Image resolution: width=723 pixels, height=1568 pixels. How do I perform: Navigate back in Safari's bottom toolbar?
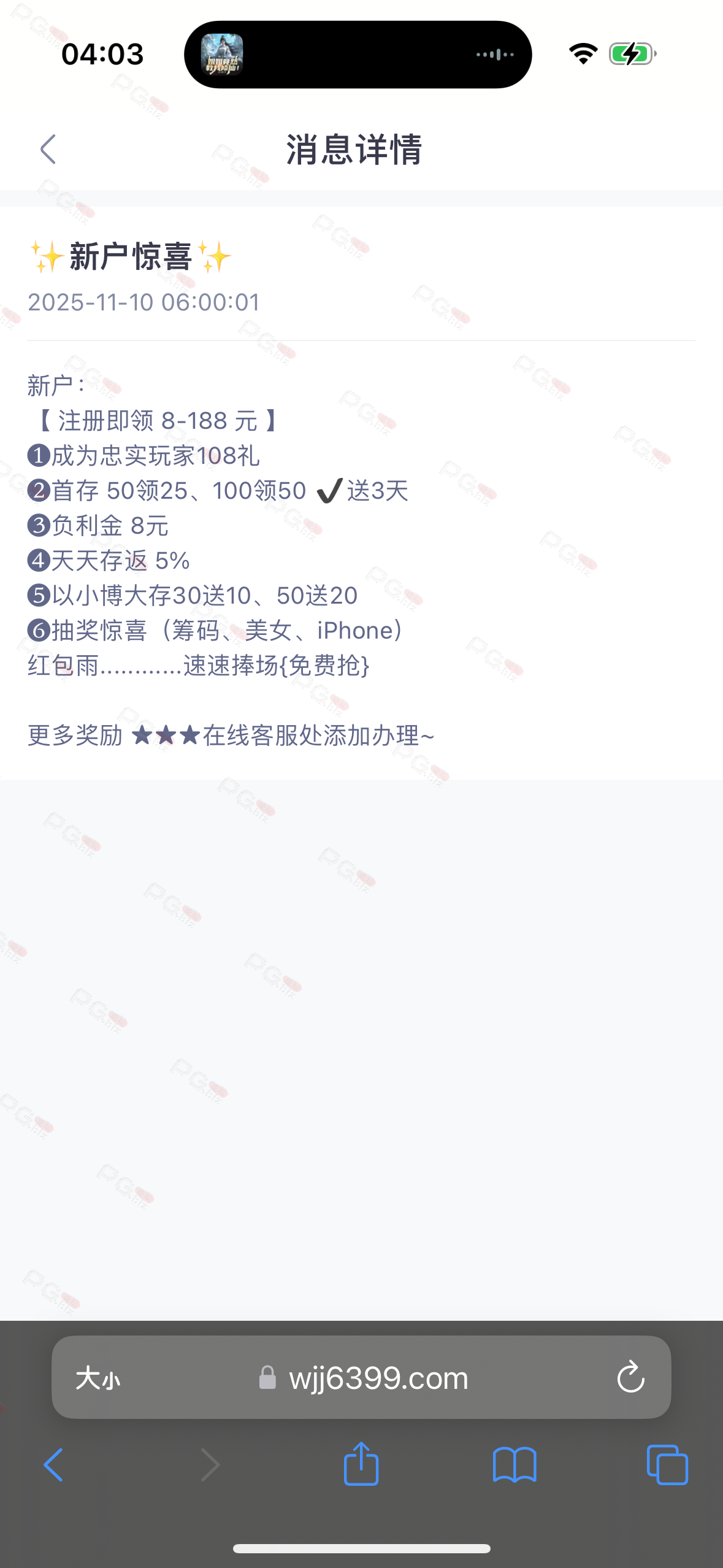pyautogui.click(x=53, y=1465)
